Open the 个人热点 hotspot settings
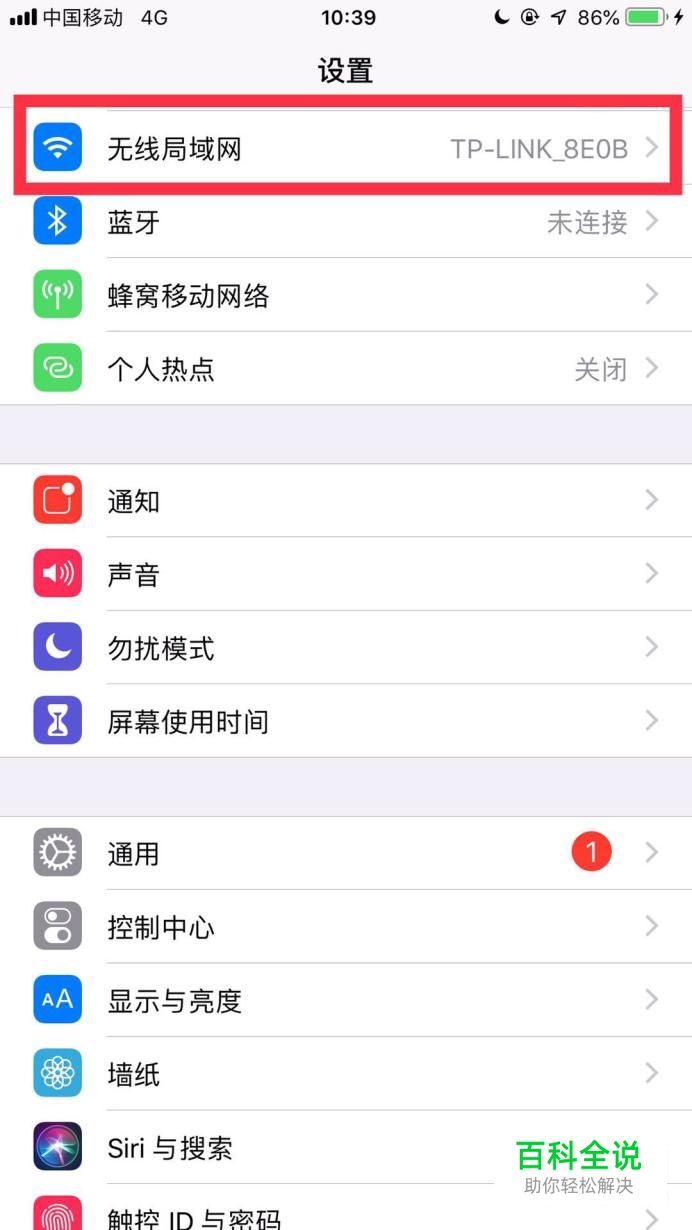Image resolution: width=692 pixels, height=1230 pixels. 345,370
